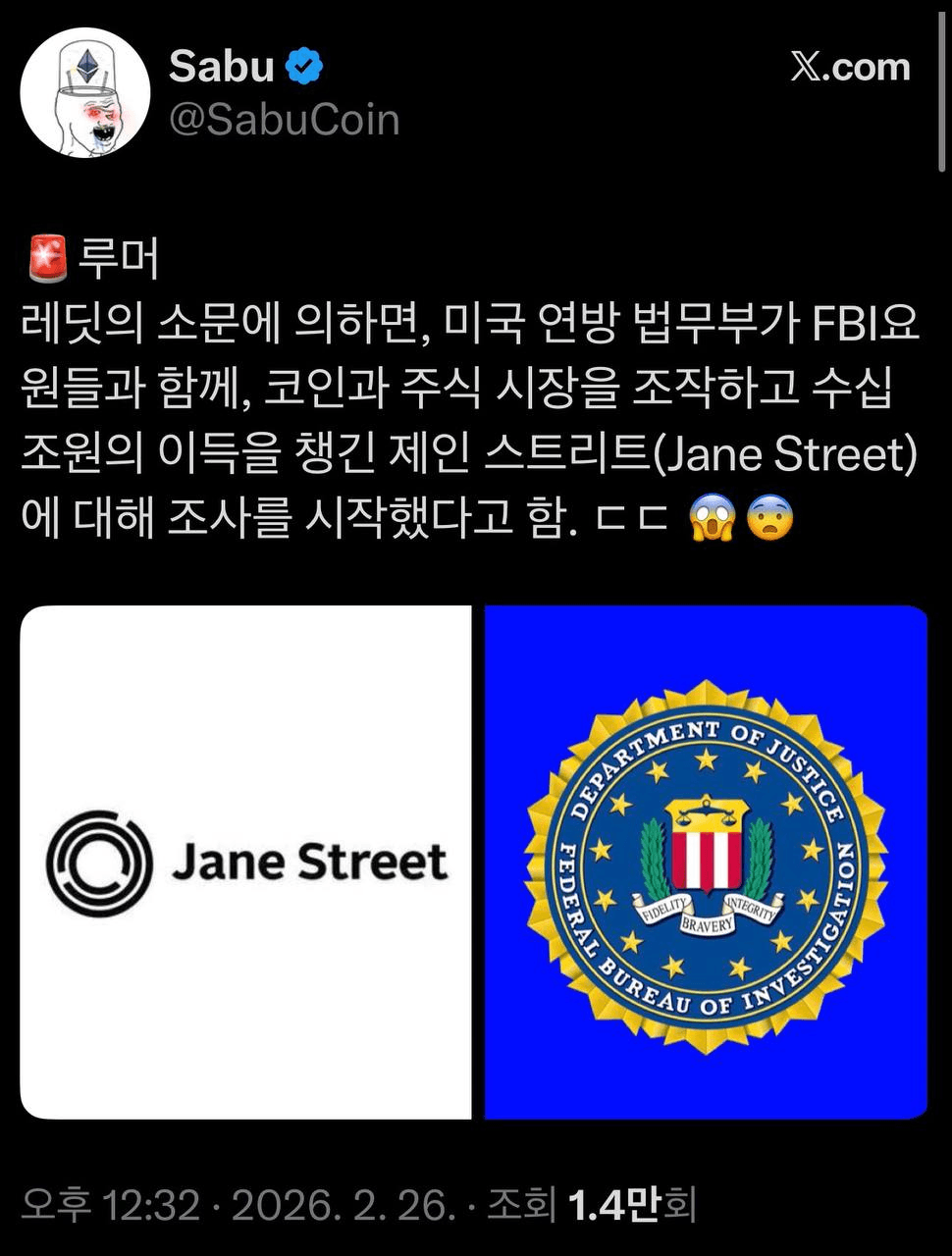Open the X.com link
Image resolution: width=952 pixels, height=1256 pixels.
(850, 67)
